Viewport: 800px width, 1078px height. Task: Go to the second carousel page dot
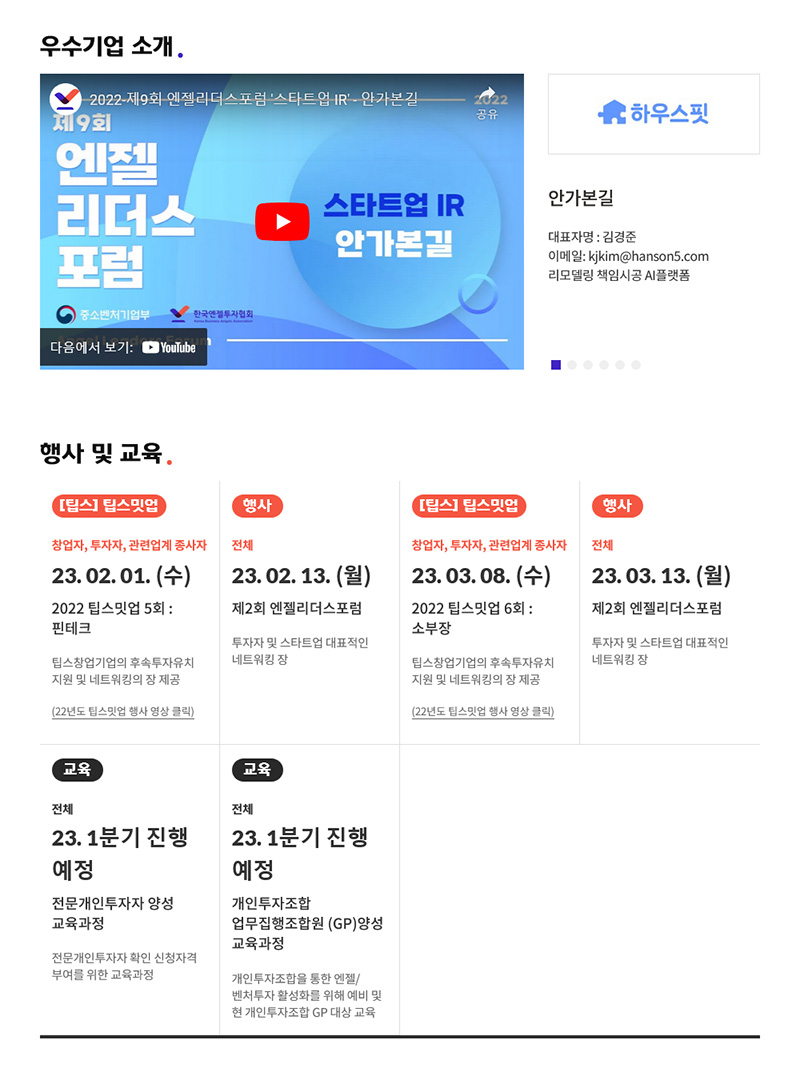click(572, 365)
